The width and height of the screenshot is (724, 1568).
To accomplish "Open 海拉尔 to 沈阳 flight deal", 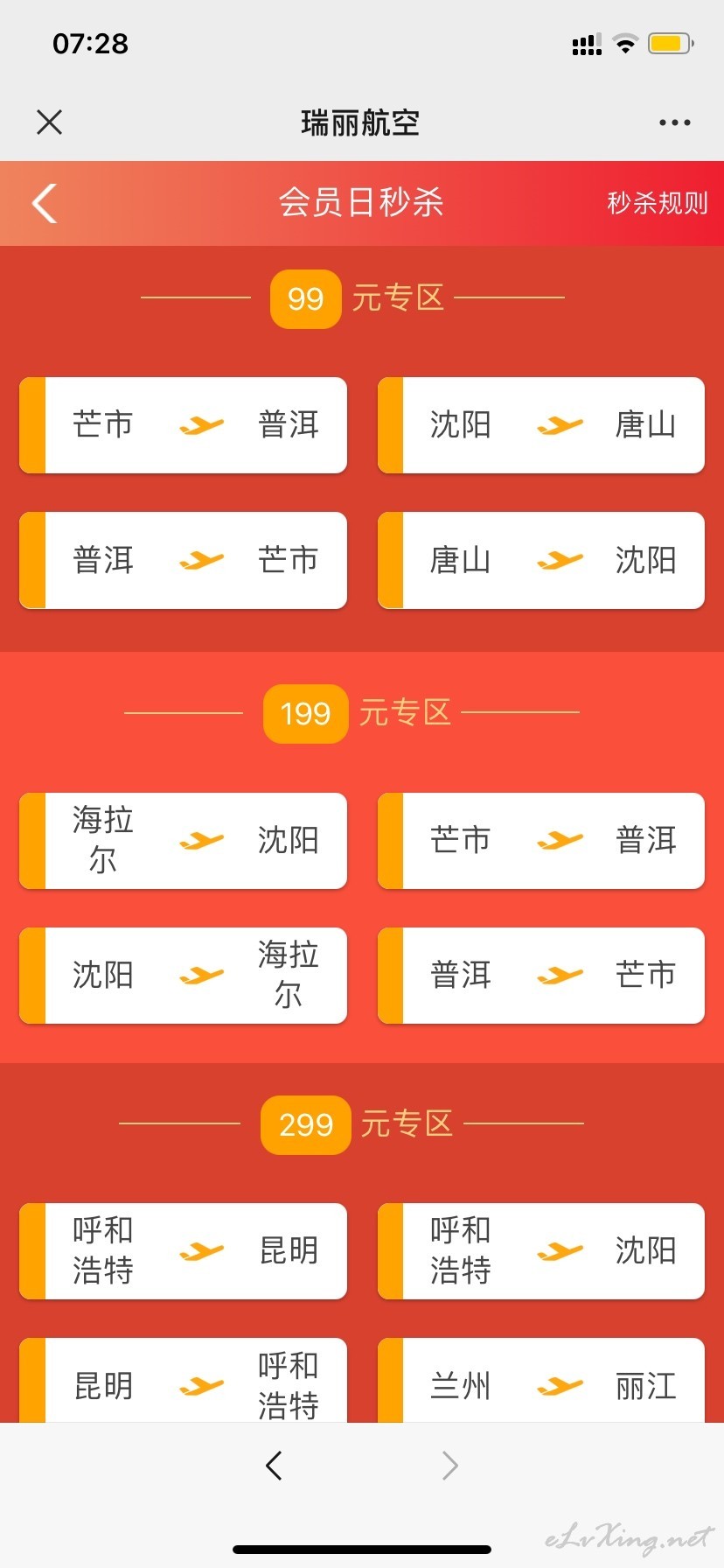I will [x=184, y=841].
